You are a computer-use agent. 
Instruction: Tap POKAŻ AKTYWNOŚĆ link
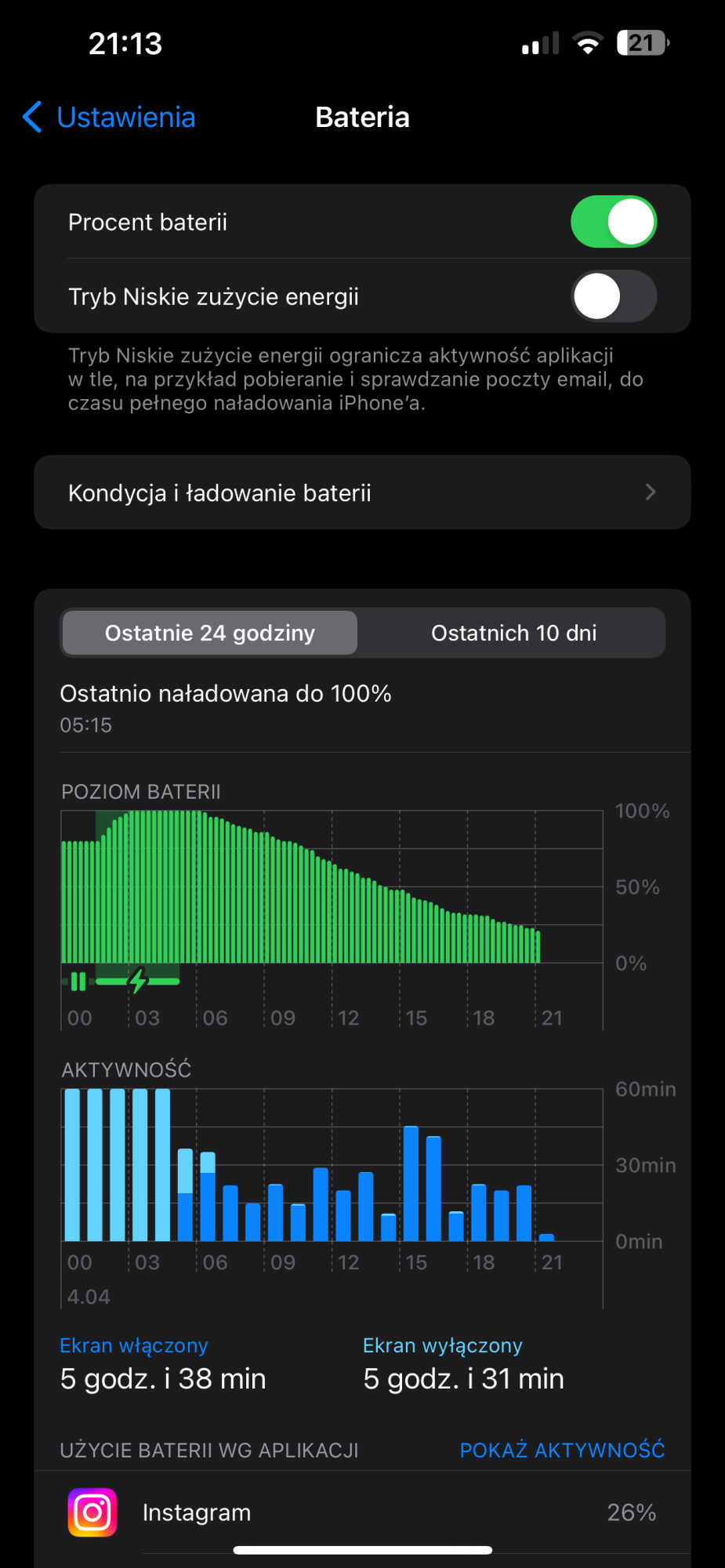click(562, 1450)
